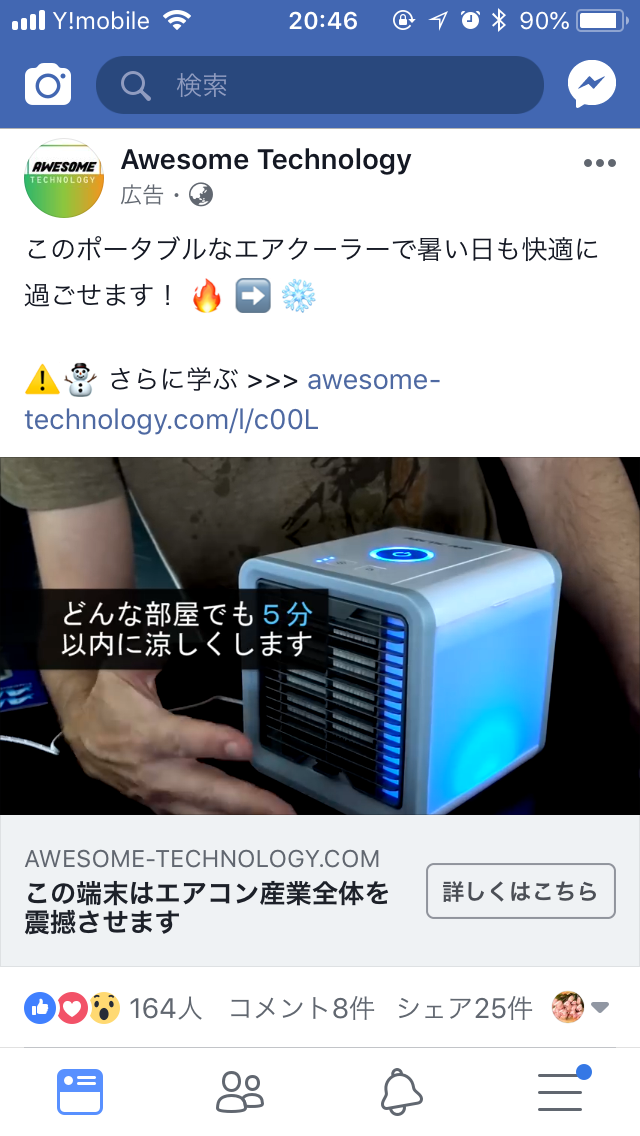Switch to the News Feed tab

coord(80,1091)
